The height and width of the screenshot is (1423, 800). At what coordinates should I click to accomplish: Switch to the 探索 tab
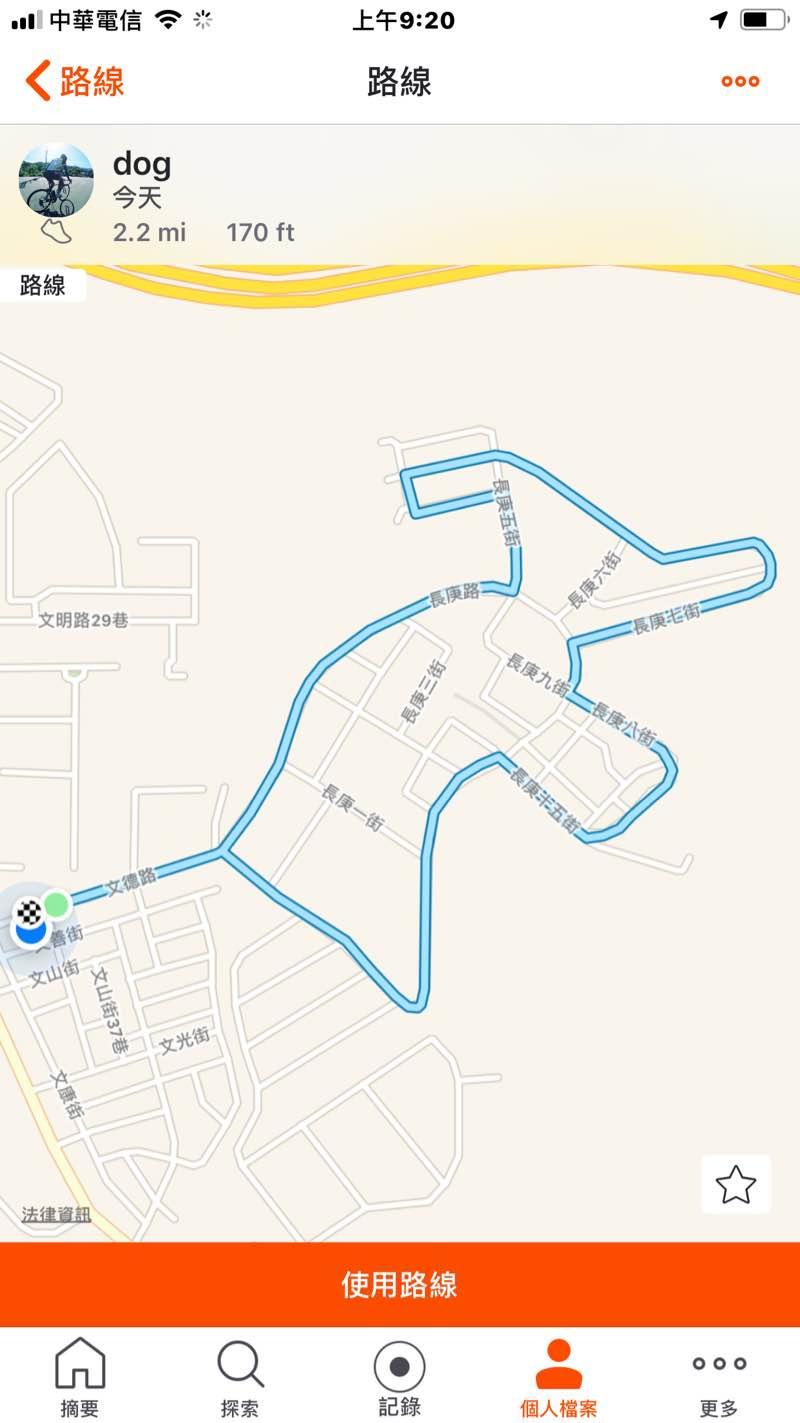tap(240, 1376)
